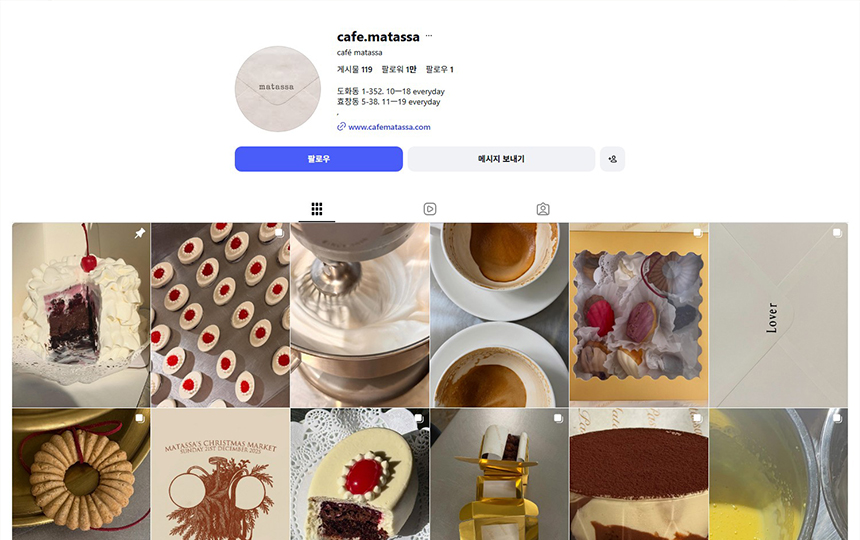Open the cafe.matassa profile picture
The image size is (860, 540).
[x=278, y=88]
